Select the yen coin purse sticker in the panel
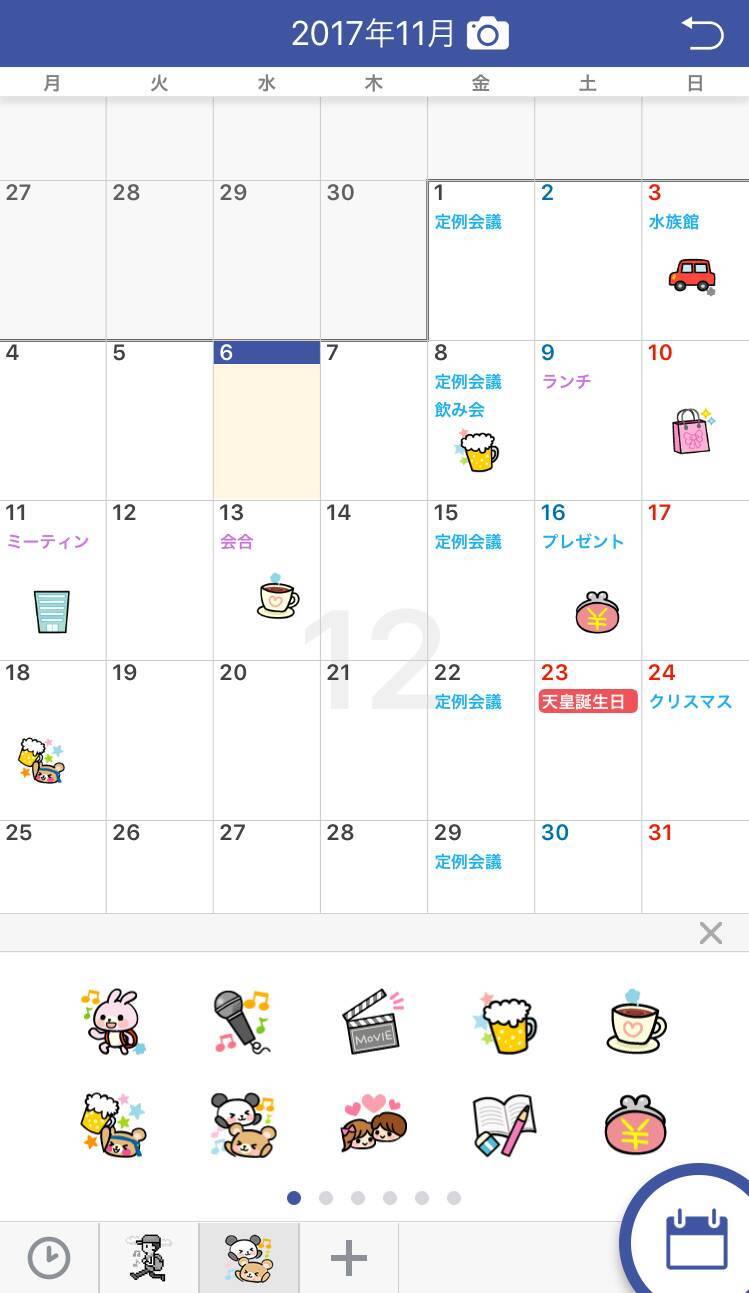The width and height of the screenshot is (749, 1293). [x=636, y=1126]
